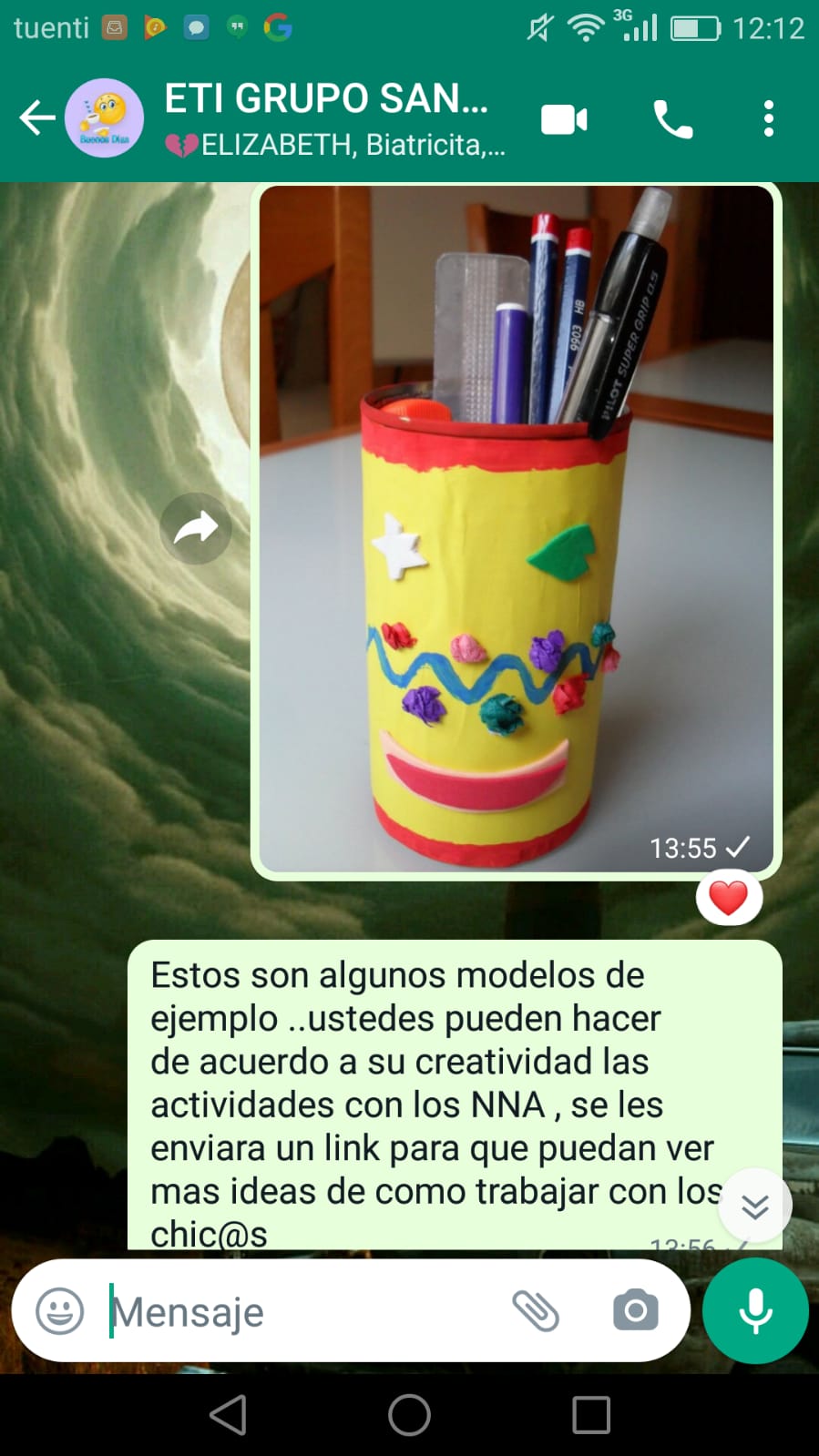
Task: Open the camera to take a photo
Action: tap(635, 1311)
